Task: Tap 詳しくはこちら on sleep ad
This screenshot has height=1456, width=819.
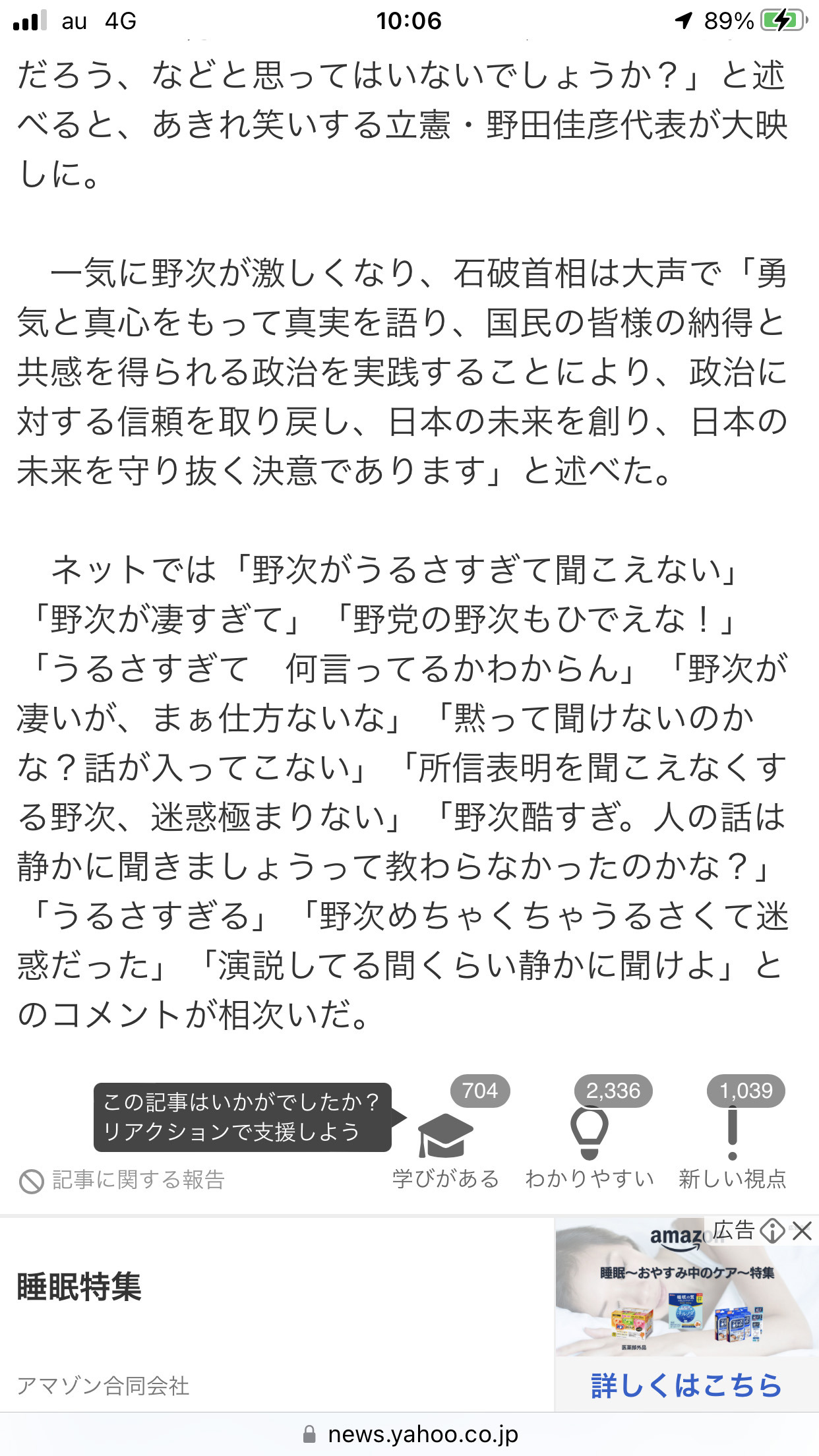Action: tap(686, 1385)
